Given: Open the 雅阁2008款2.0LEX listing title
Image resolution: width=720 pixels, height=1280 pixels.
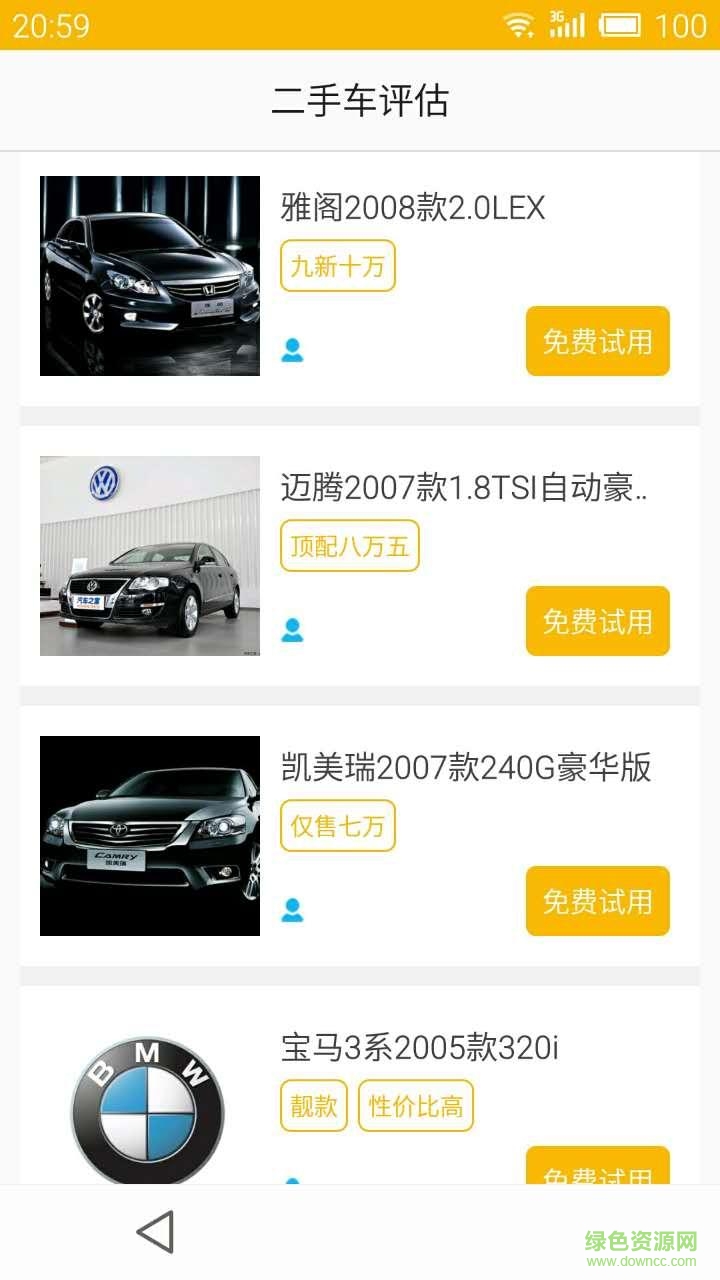Looking at the screenshot, I should pyautogui.click(x=412, y=208).
